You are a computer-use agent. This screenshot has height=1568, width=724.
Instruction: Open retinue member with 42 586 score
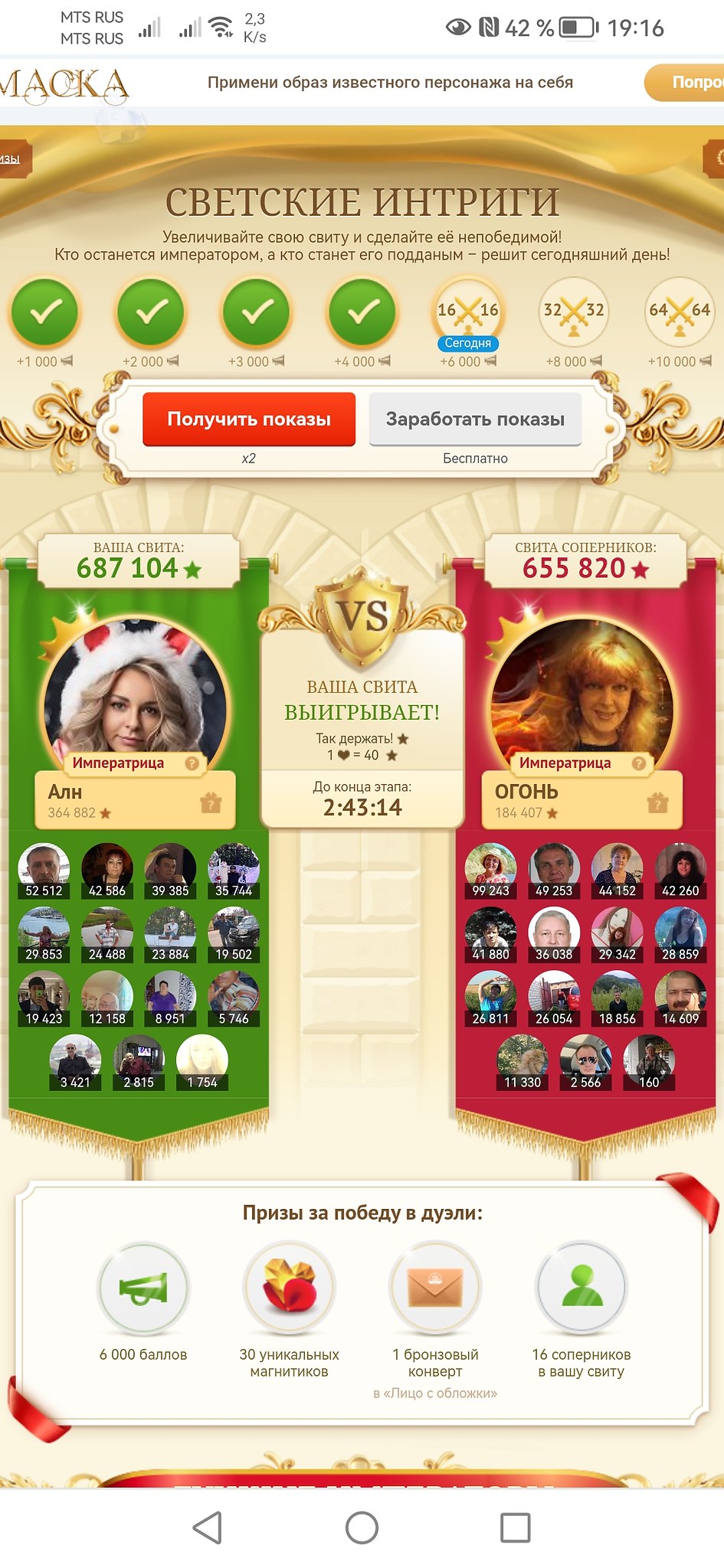[107, 869]
